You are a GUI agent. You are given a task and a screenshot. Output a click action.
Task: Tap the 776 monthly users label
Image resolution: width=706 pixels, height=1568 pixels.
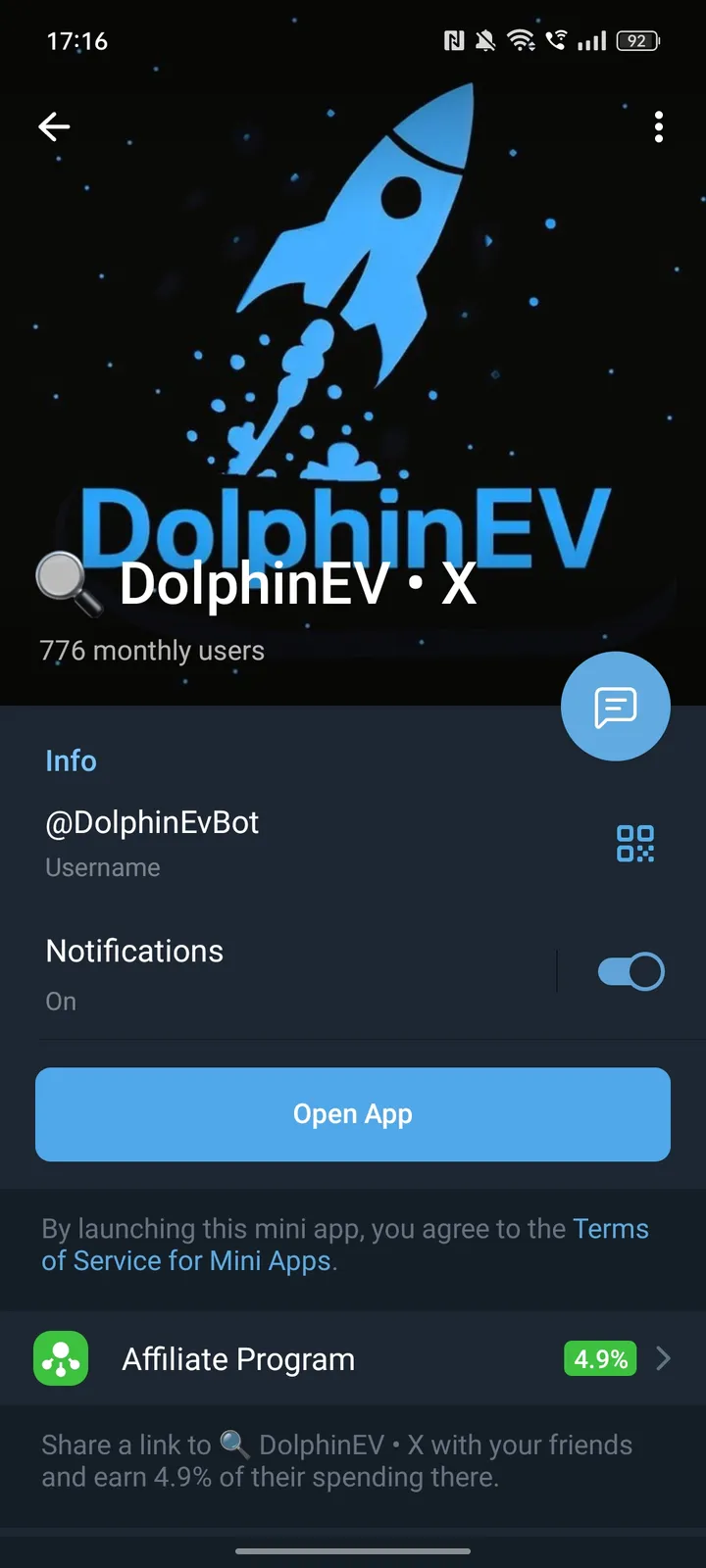151,650
